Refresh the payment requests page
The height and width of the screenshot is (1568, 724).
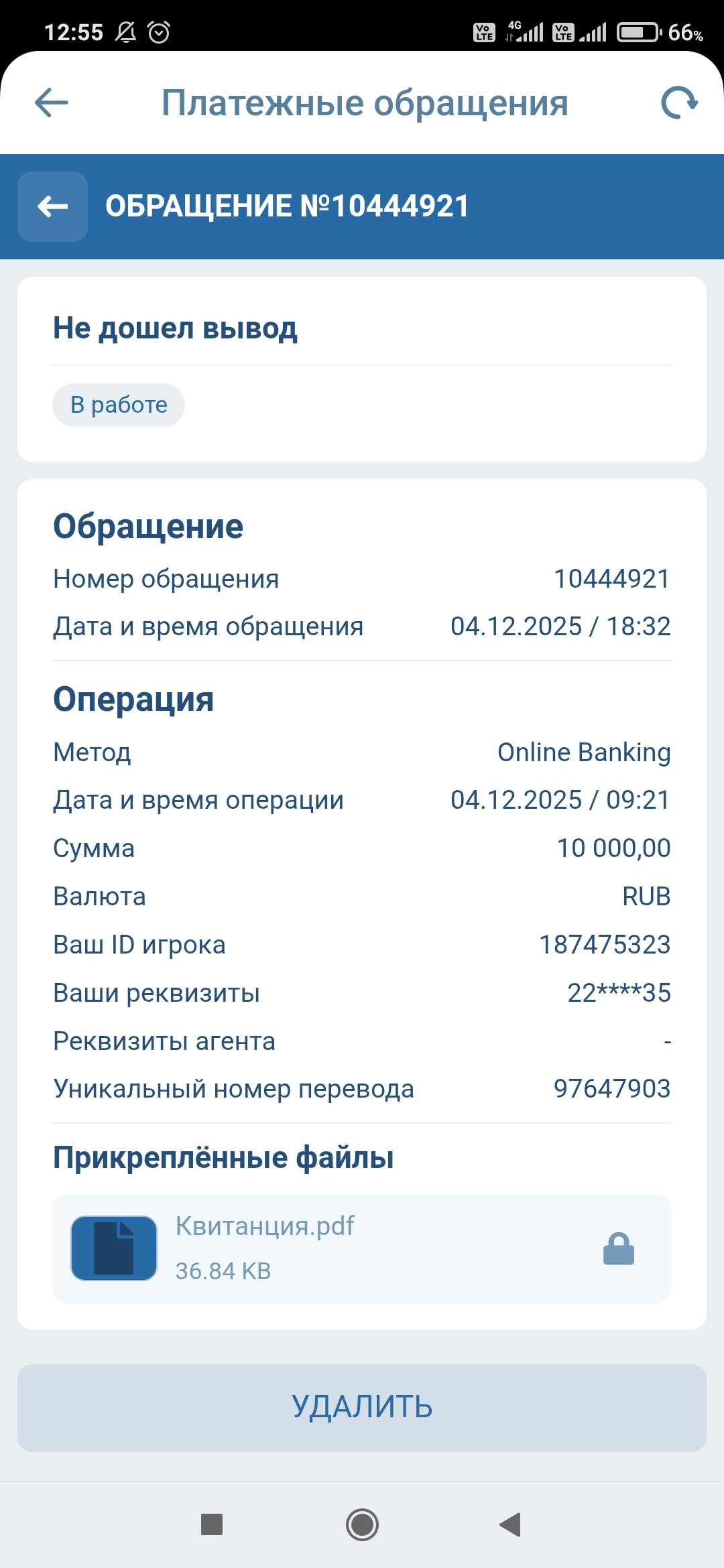tap(679, 103)
